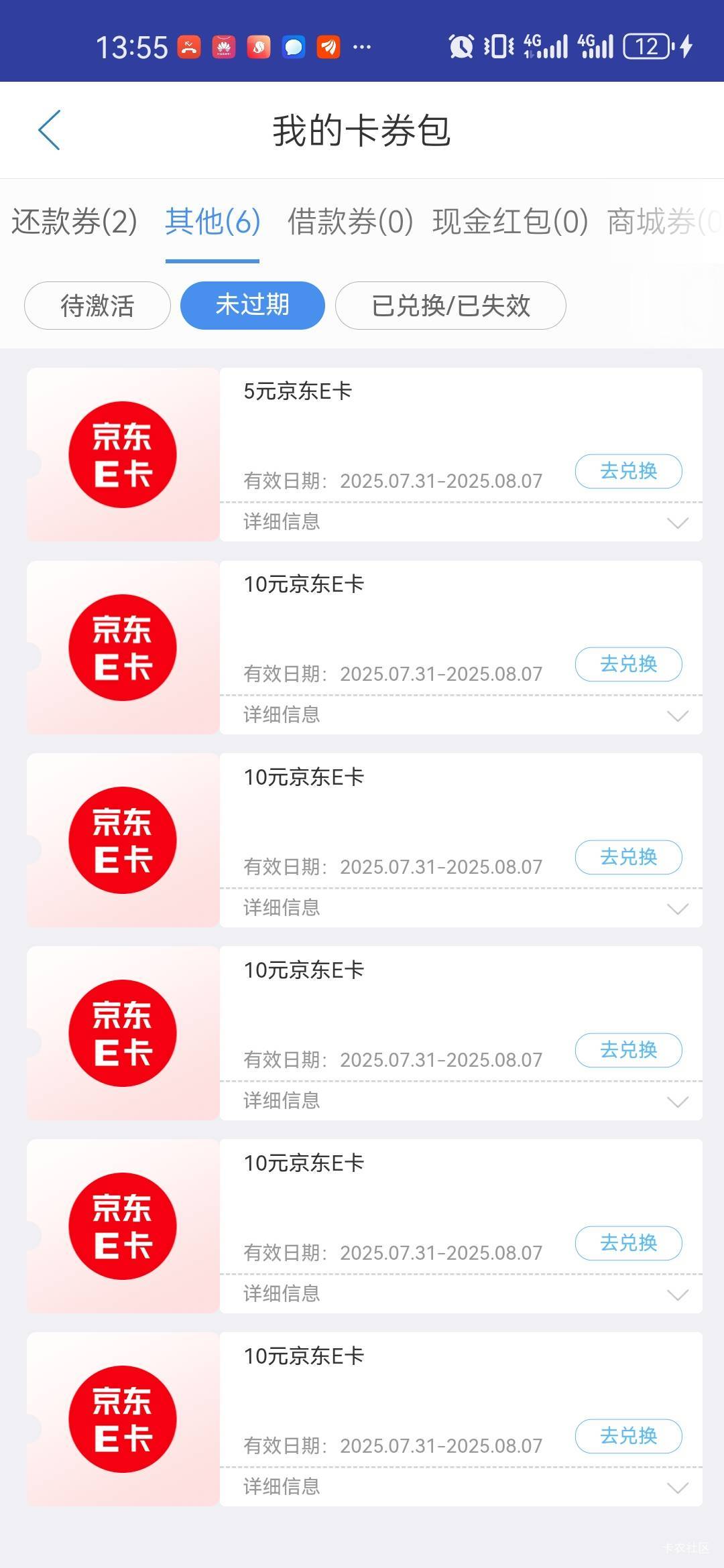
Task: Expand 详细信息 for the 5元京东E卡
Action: pyautogui.click(x=461, y=522)
